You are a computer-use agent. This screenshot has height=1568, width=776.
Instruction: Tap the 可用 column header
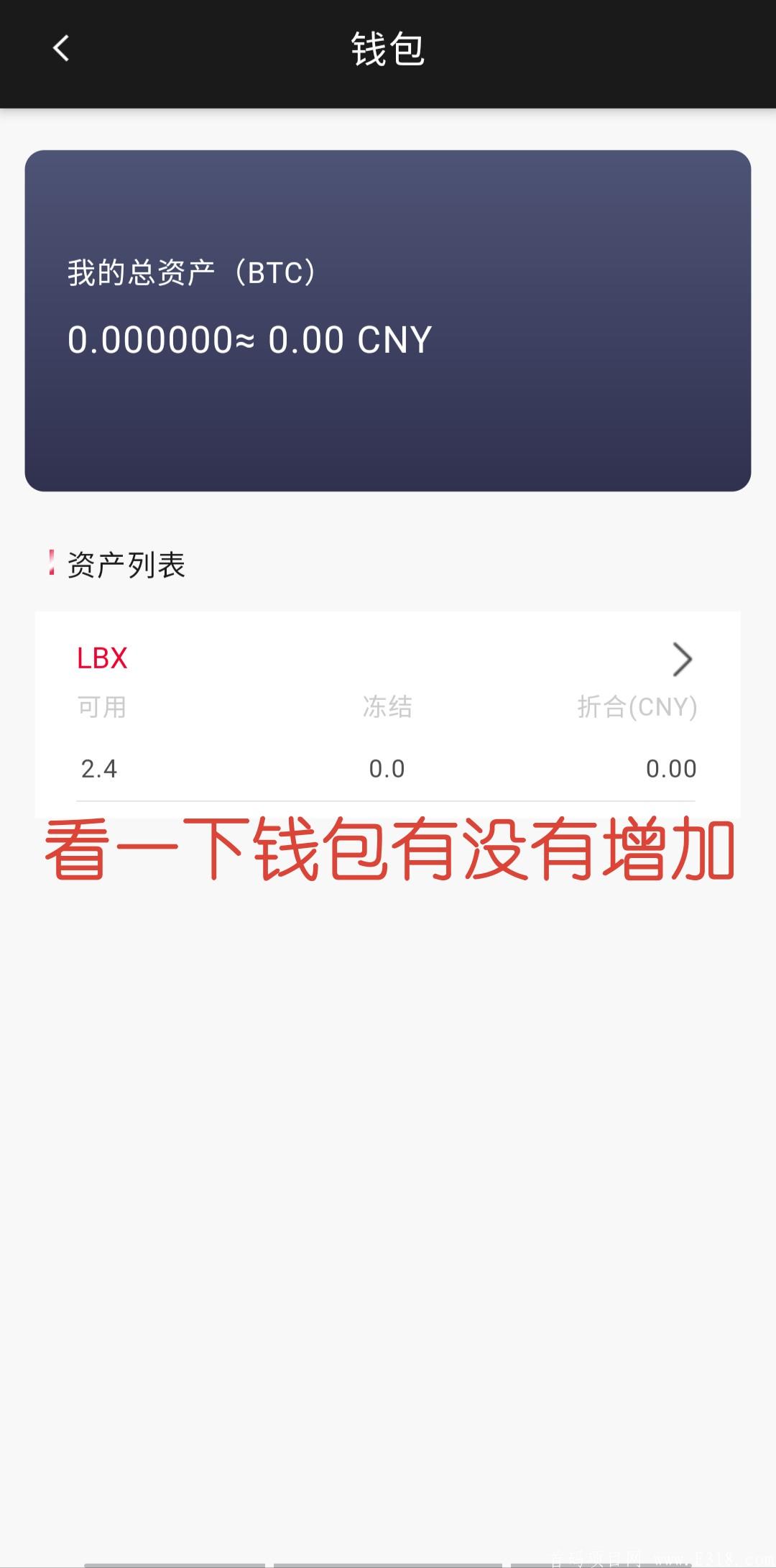[101, 706]
